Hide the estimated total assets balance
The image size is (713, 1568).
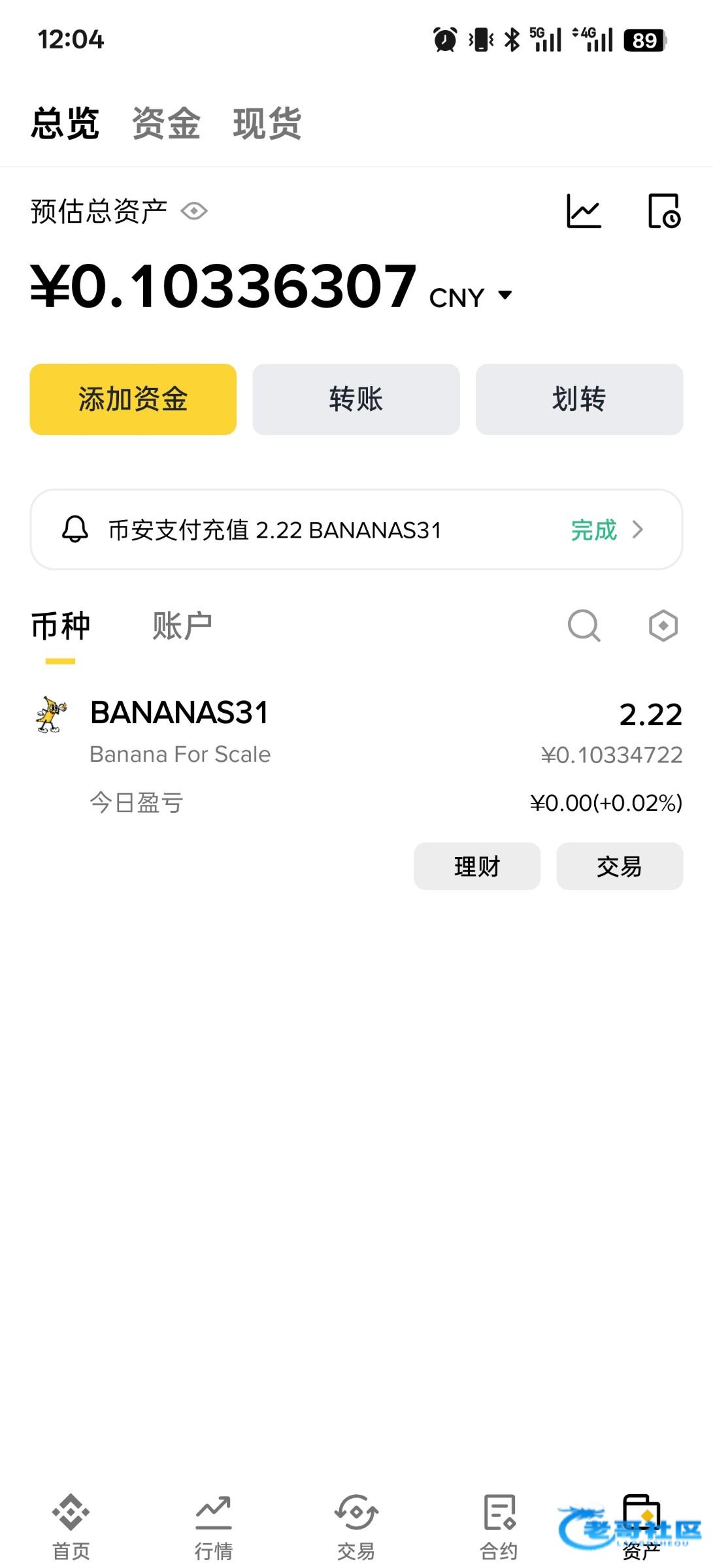pos(194,212)
